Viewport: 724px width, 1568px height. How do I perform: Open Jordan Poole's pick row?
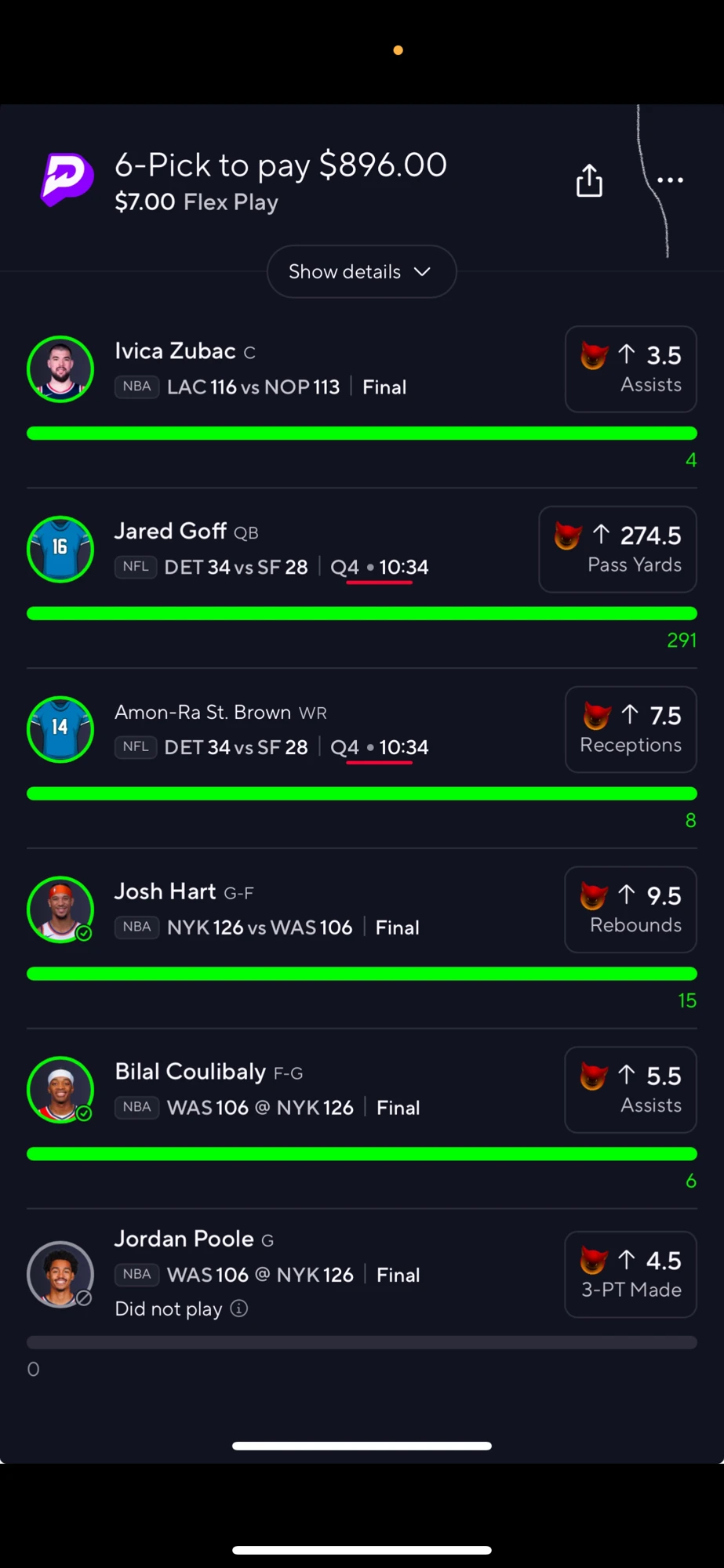coord(362,1301)
